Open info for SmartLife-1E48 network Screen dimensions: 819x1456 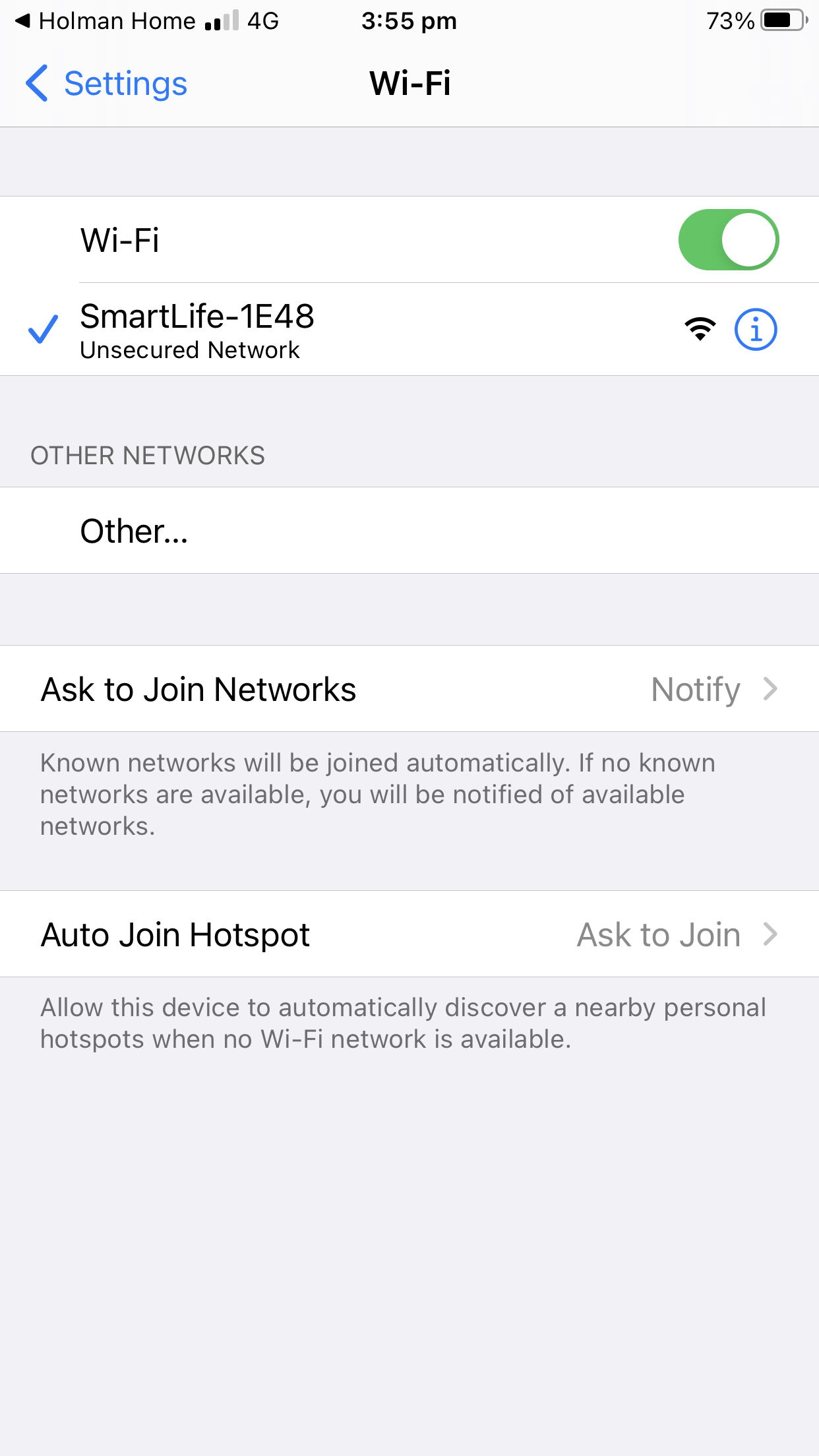tap(756, 329)
